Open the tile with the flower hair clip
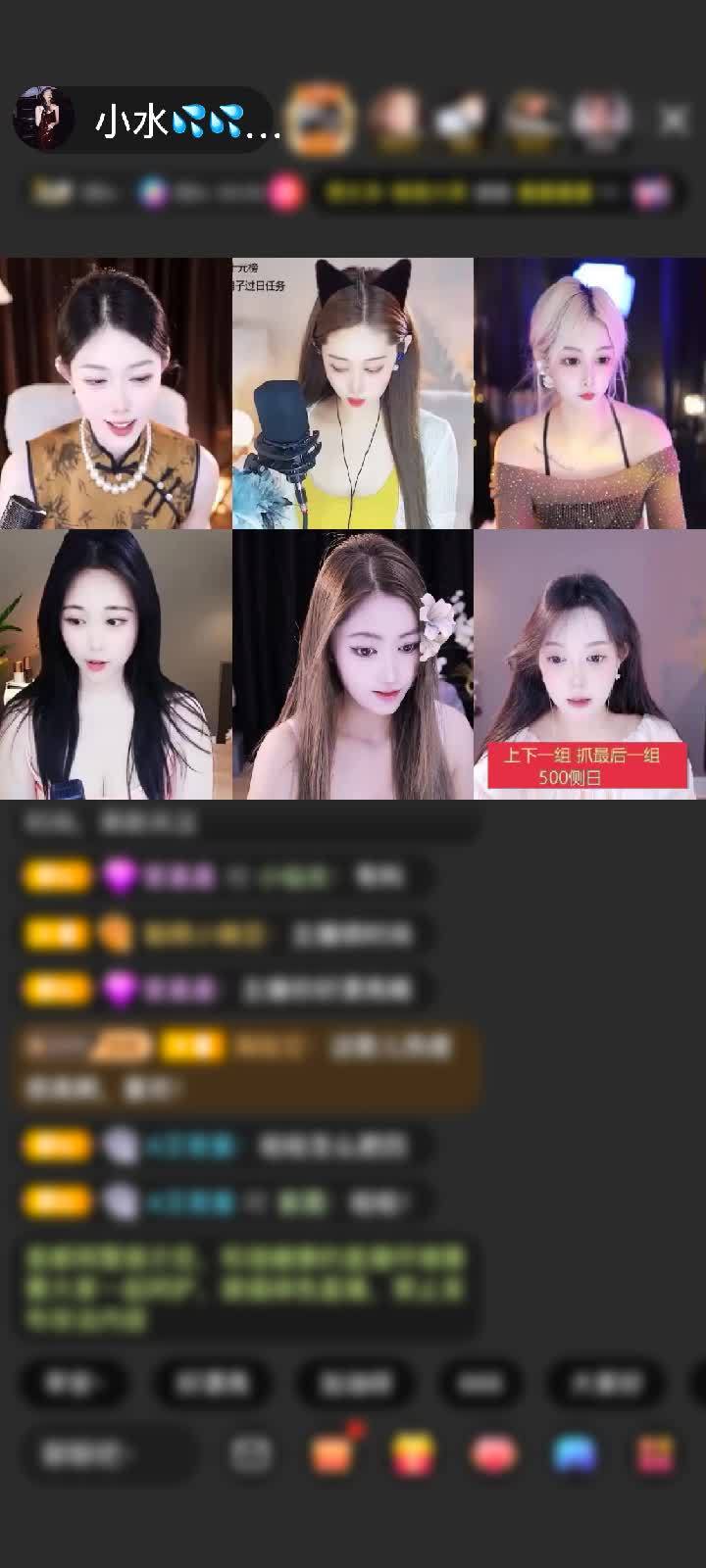The height and width of the screenshot is (1568, 706). click(x=353, y=664)
